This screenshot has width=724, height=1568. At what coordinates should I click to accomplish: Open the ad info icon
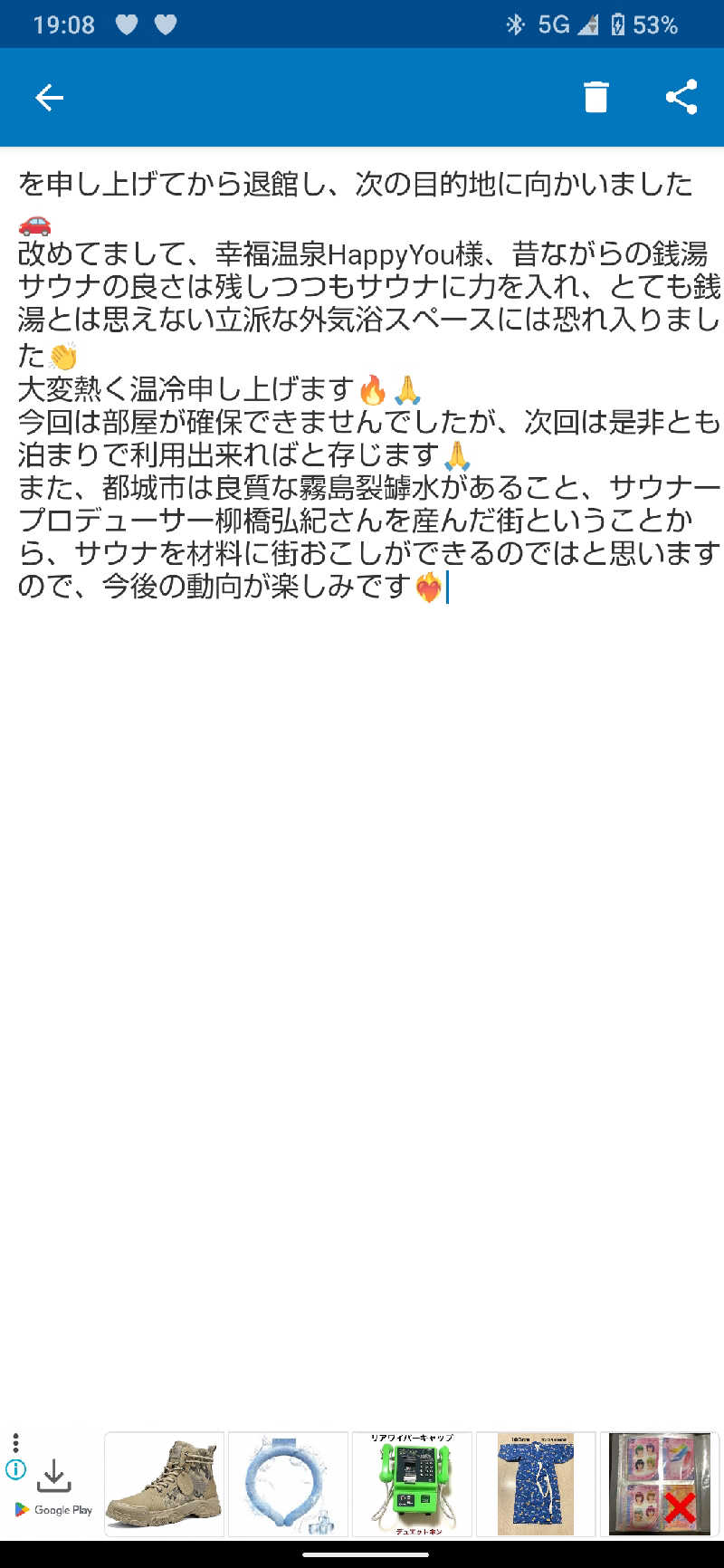coord(16,1470)
